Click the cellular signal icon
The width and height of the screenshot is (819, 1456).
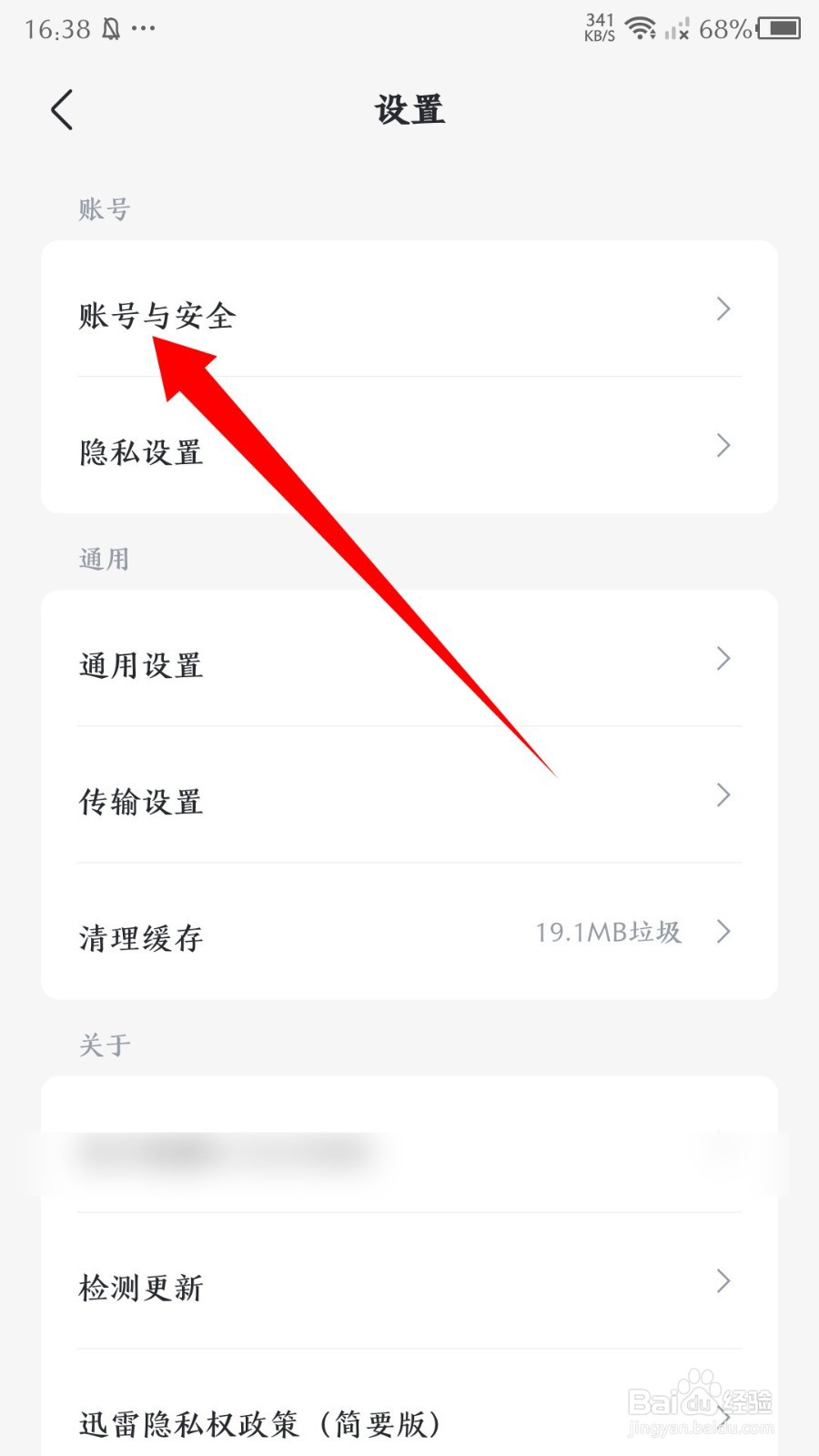tap(681, 29)
